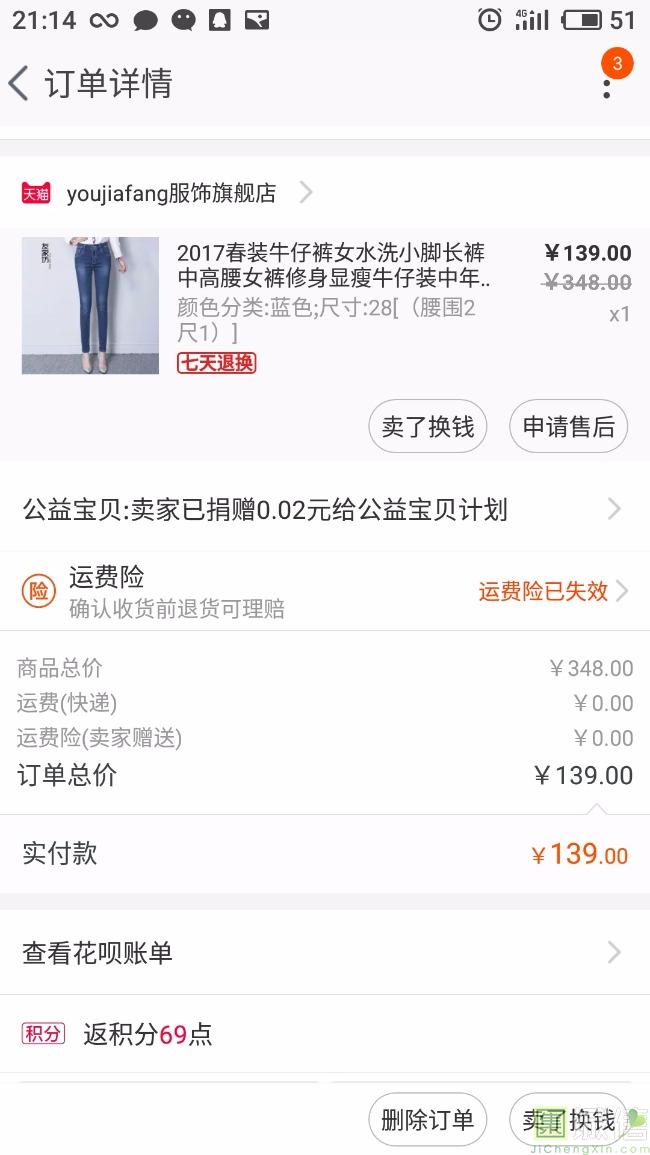Go back from the order details page
650x1155 pixels.
click(x=20, y=83)
